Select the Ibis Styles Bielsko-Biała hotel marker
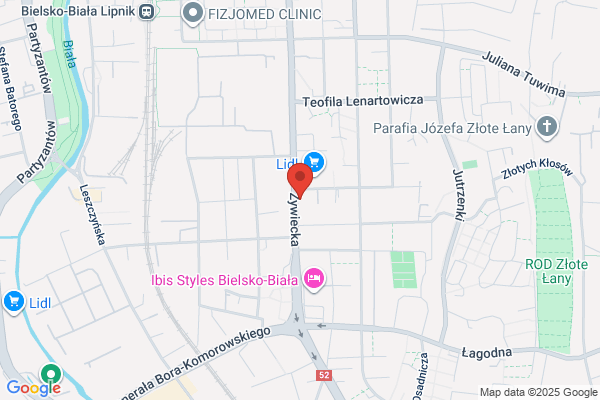The height and width of the screenshot is (400, 600). click(x=314, y=279)
